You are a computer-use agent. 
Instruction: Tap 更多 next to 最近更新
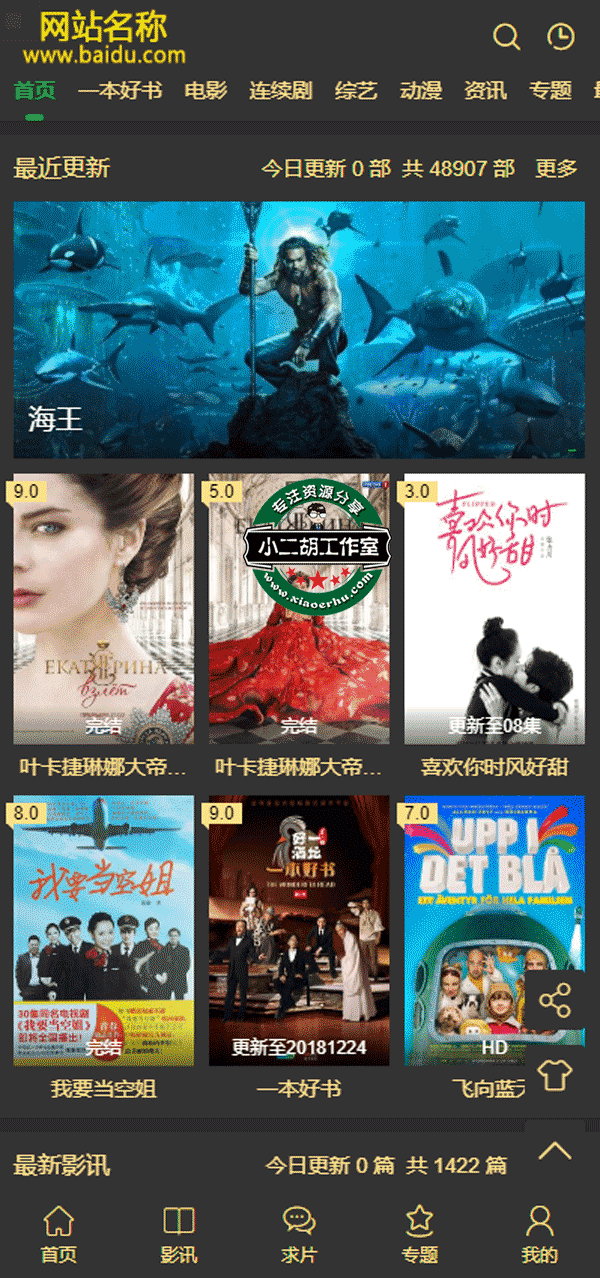pos(556,168)
